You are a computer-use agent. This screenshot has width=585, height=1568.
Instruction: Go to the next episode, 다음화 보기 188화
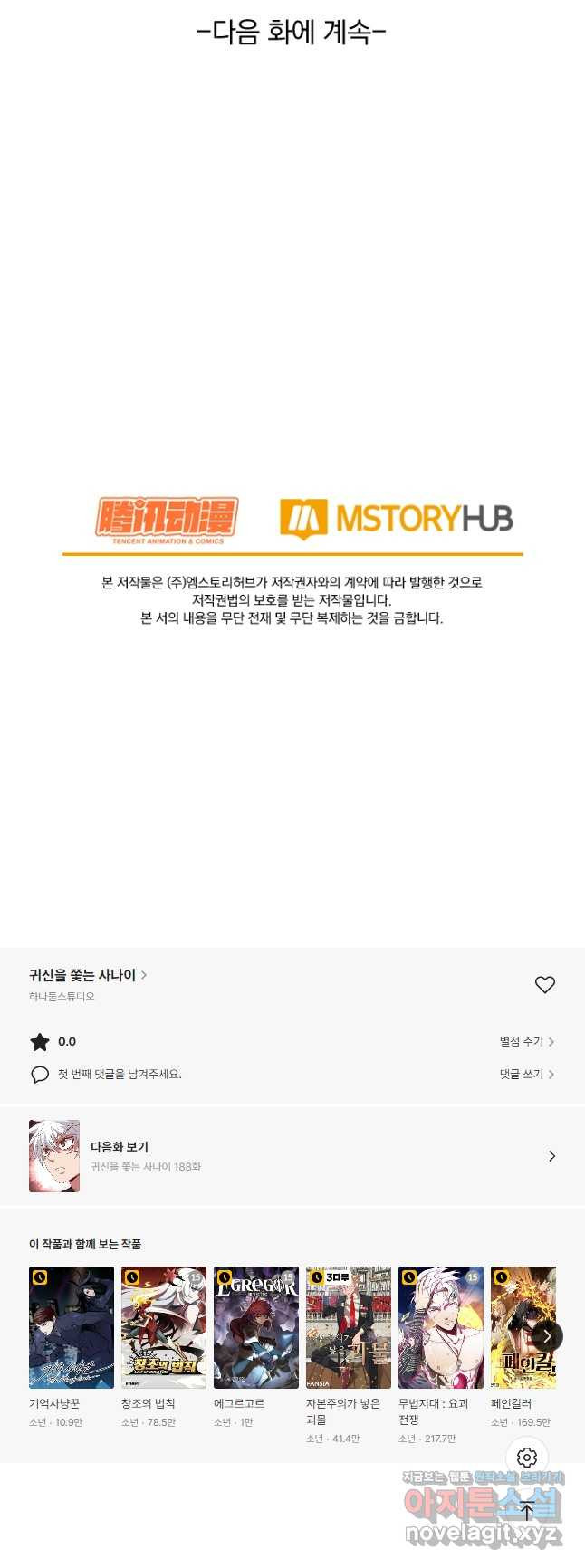[x=292, y=1156]
